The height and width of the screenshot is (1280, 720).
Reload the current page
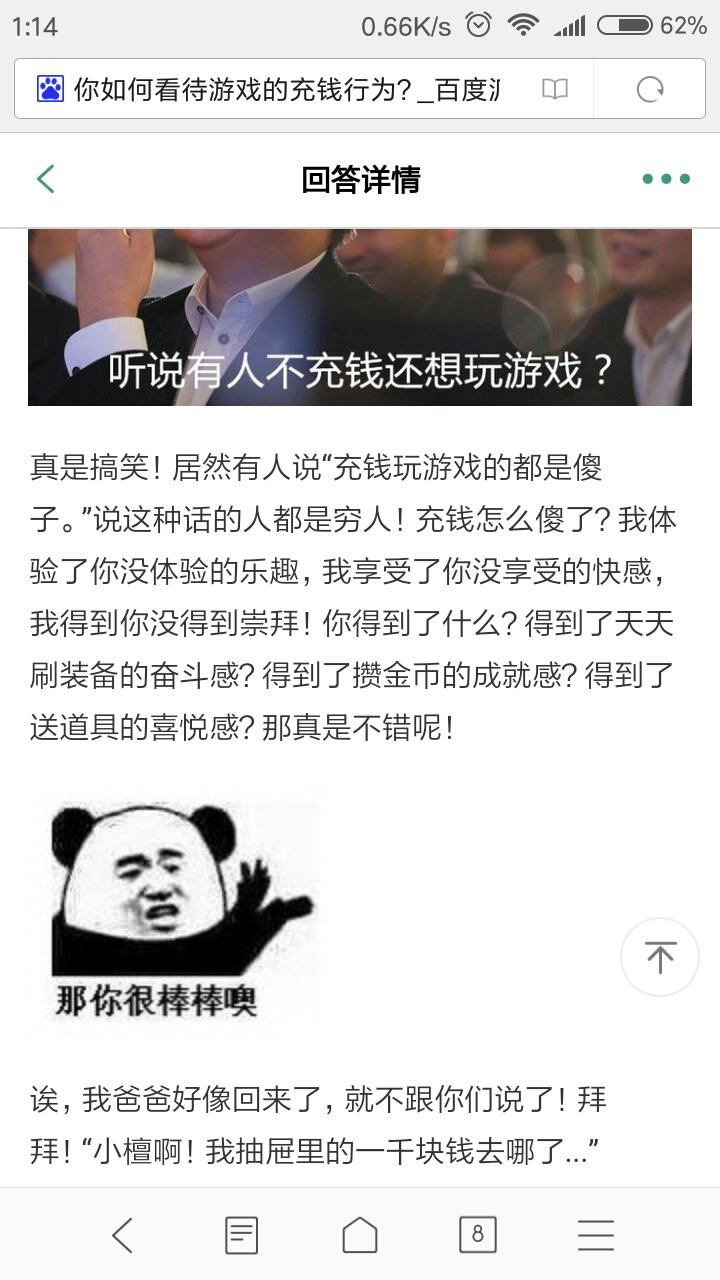(650, 90)
